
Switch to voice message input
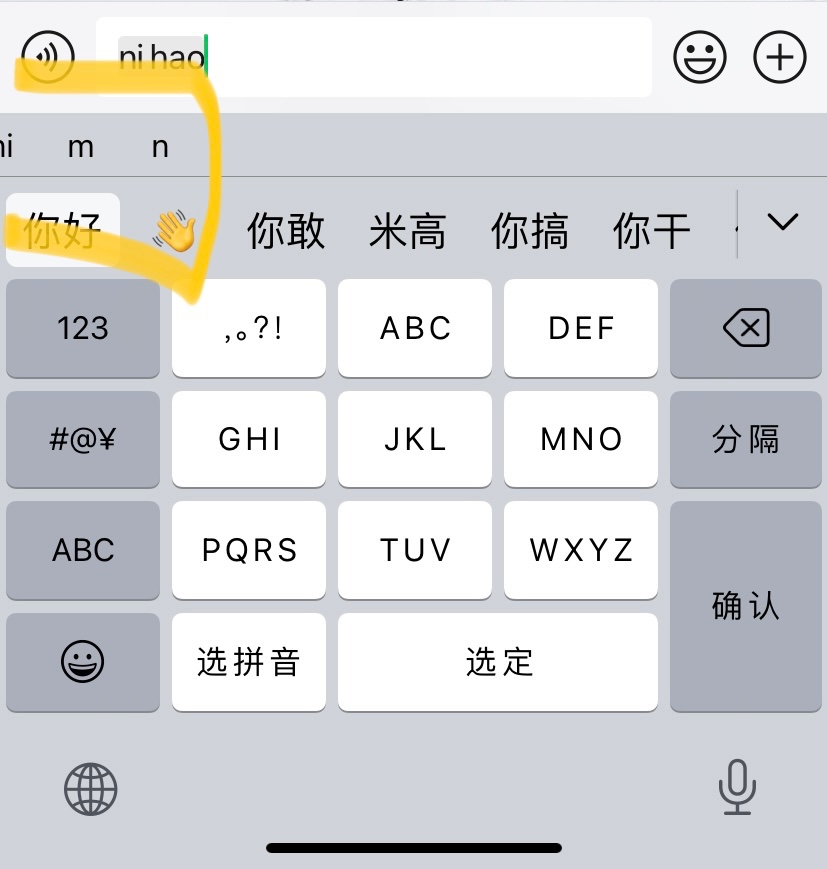pyautogui.click(x=47, y=57)
